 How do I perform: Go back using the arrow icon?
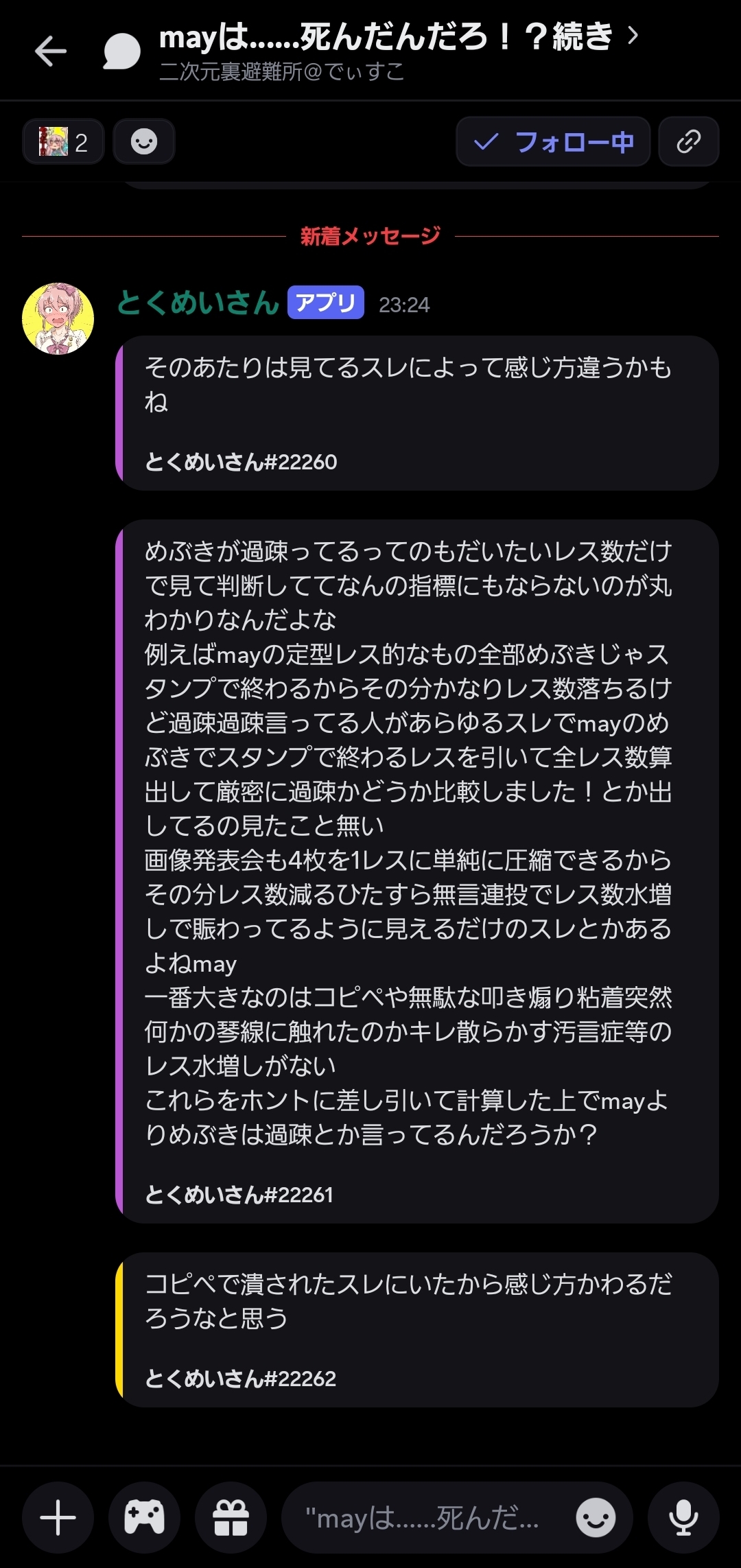tap(51, 51)
